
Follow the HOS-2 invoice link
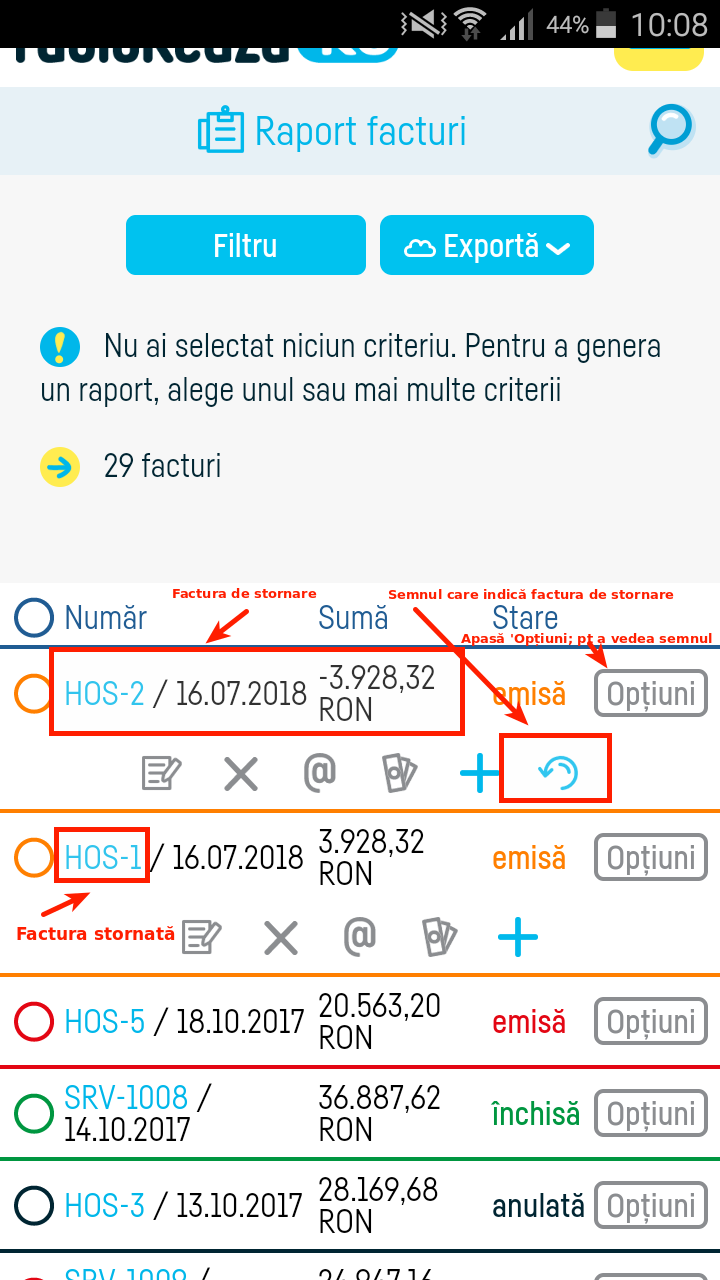point(101,691)
